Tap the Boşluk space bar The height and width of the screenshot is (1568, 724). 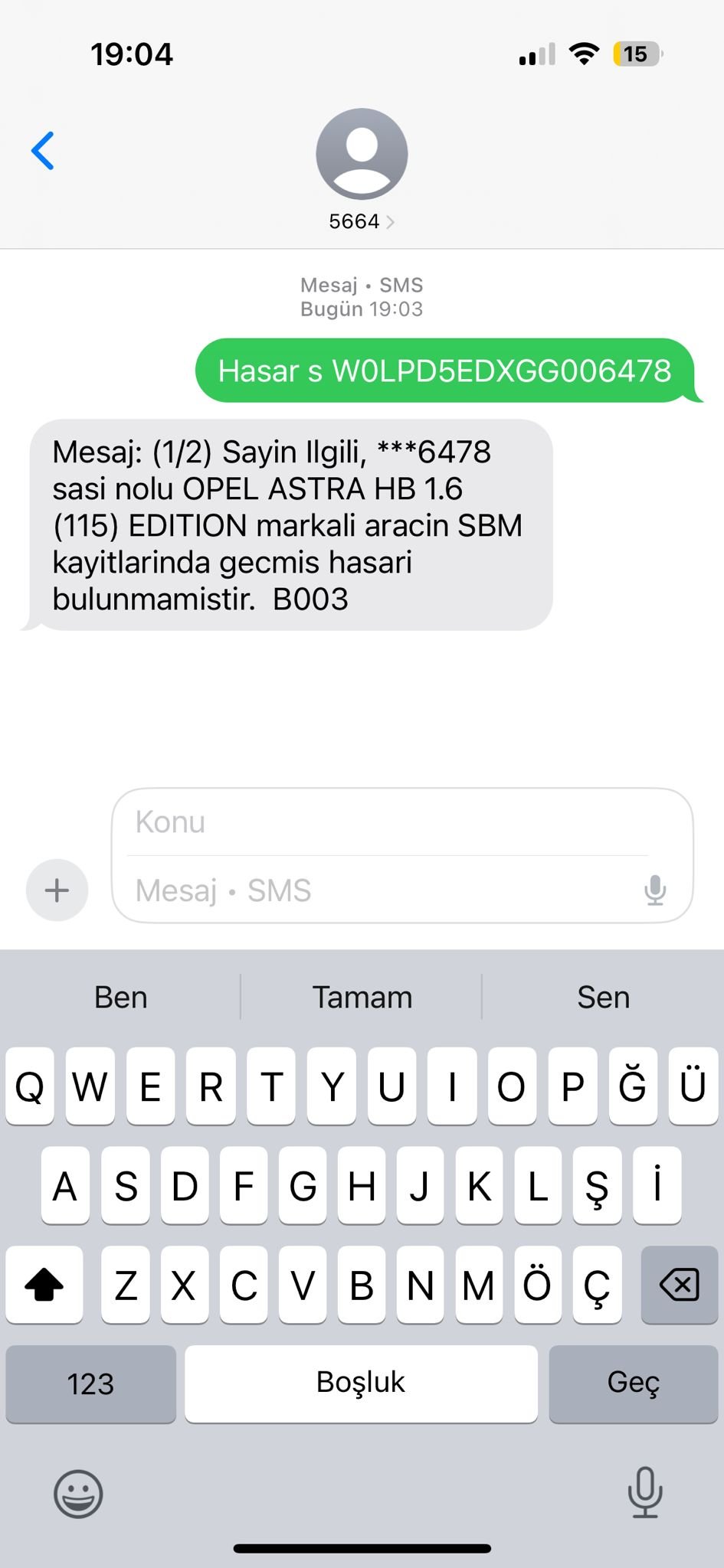click(x=361, y=1383)
